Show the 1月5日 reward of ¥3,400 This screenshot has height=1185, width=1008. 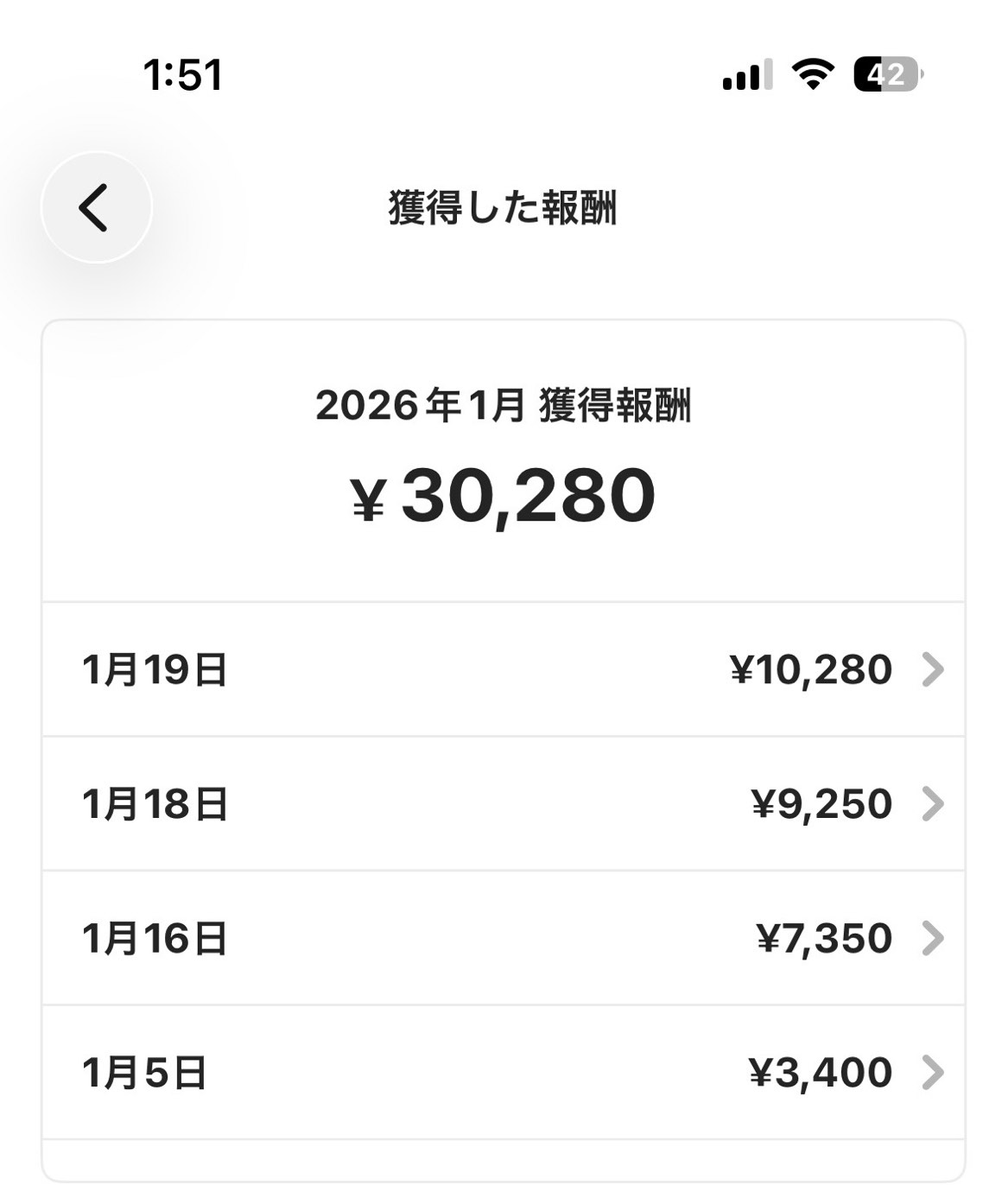[504, 1073]
